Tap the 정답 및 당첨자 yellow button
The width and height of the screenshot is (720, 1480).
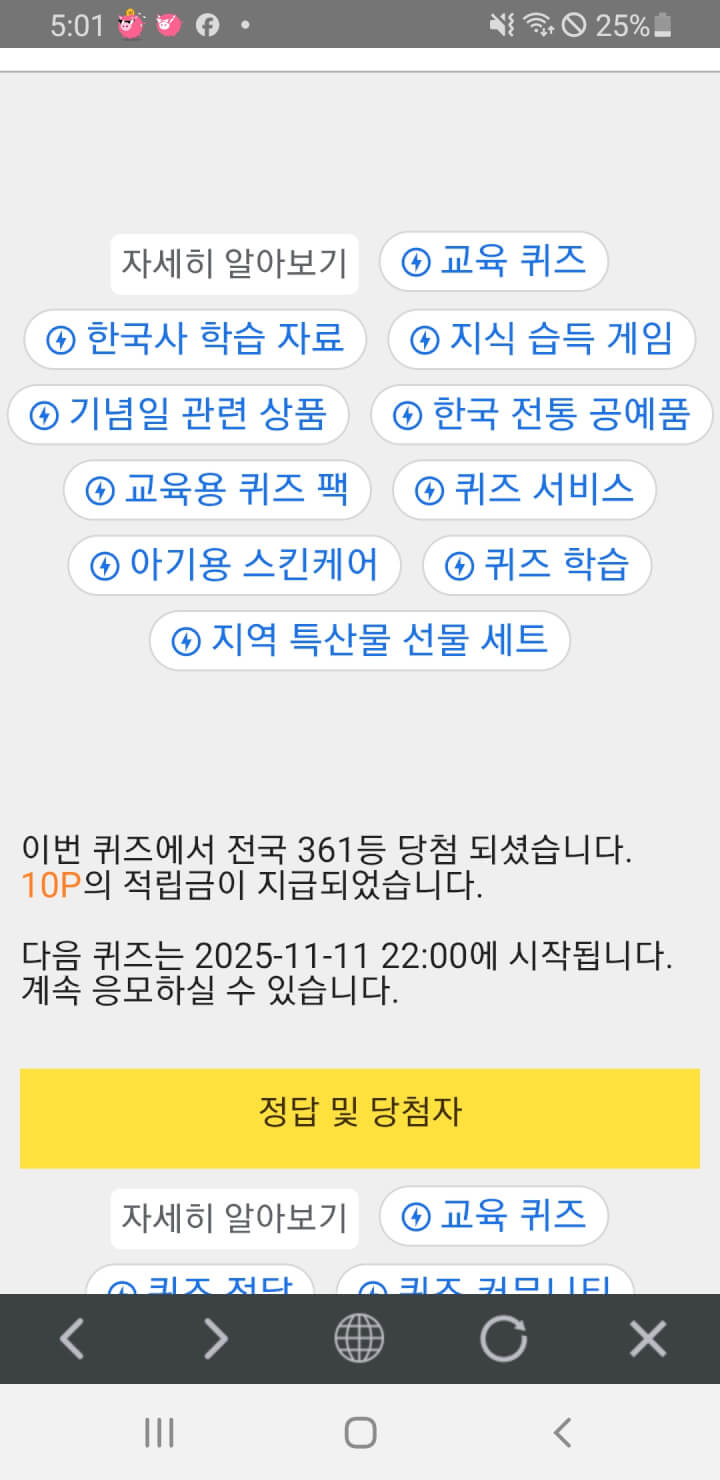click(x=360, y=1117)
